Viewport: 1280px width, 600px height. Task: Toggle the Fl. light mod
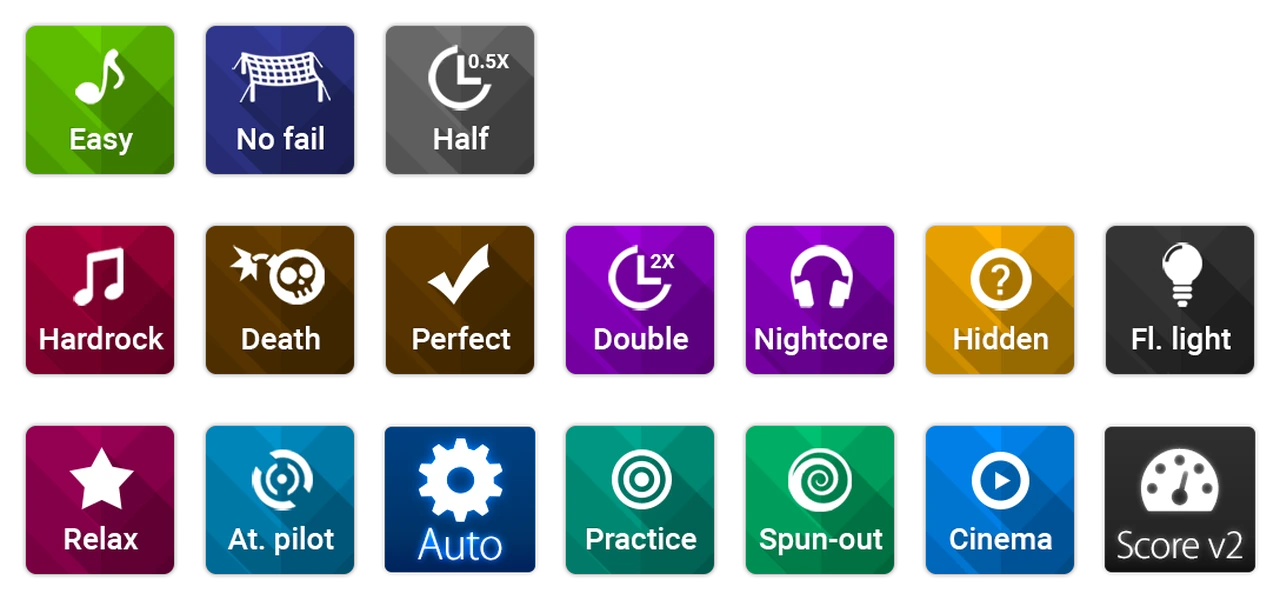coord(1180,300)
